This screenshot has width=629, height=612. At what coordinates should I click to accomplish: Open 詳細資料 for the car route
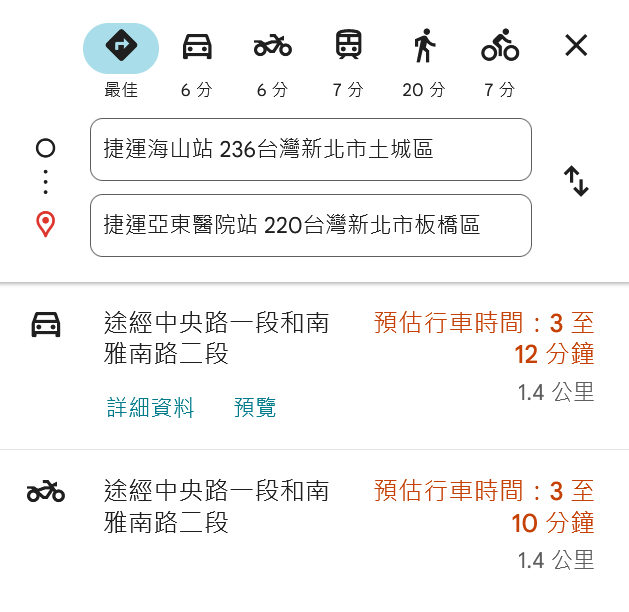[x=150, y=407]
